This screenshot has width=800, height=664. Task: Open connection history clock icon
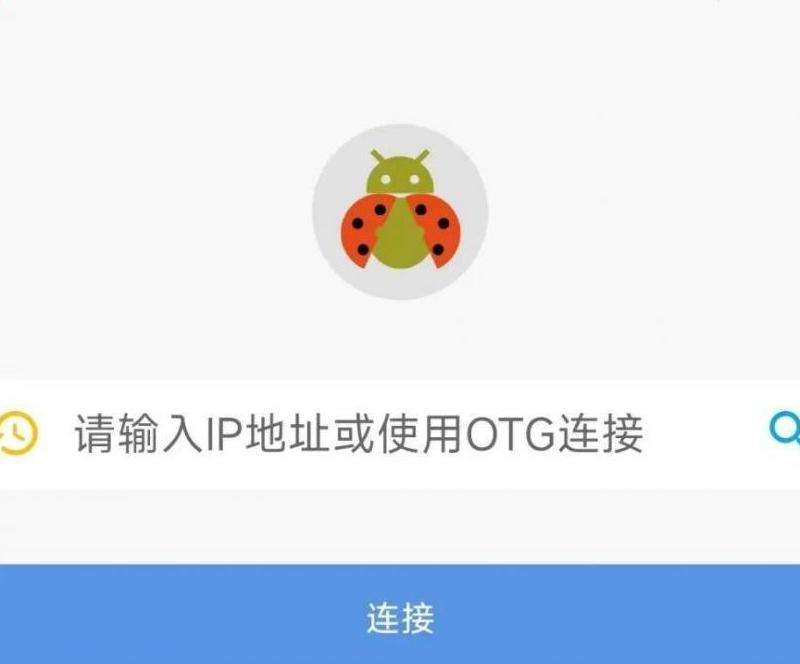click(17, 433)
